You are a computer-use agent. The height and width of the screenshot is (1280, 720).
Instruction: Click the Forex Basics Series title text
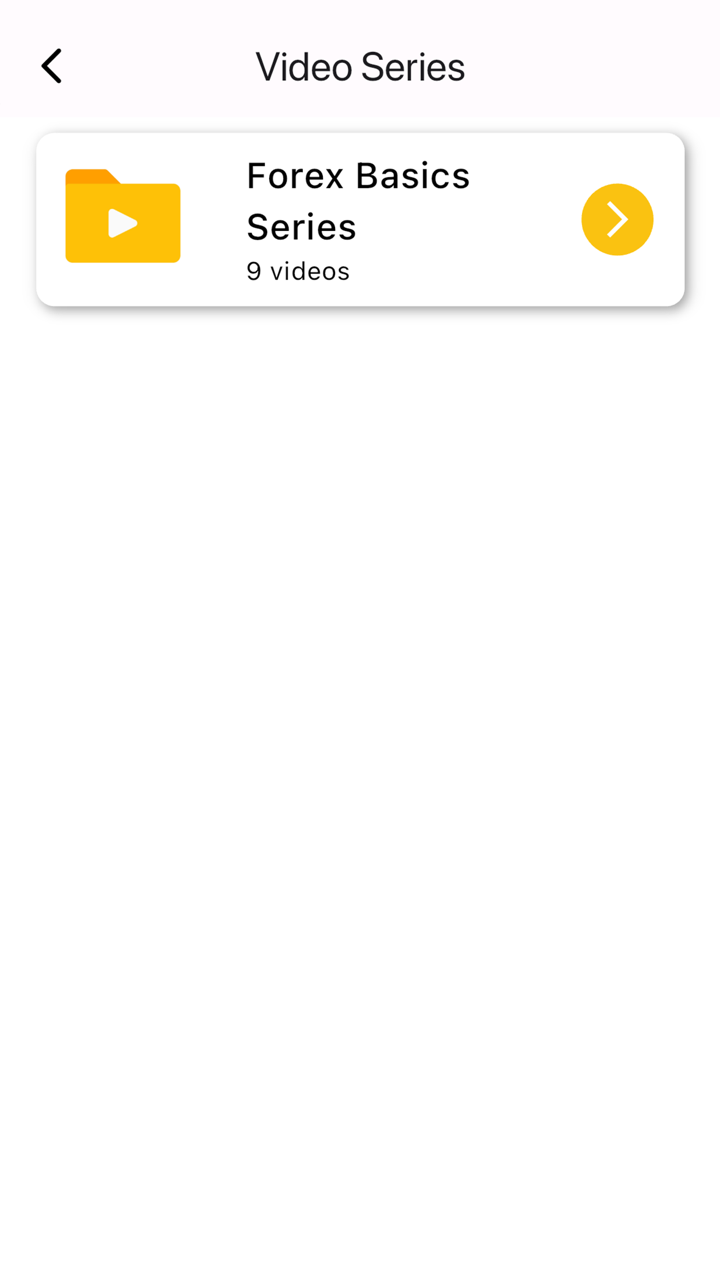coord(358,200)
